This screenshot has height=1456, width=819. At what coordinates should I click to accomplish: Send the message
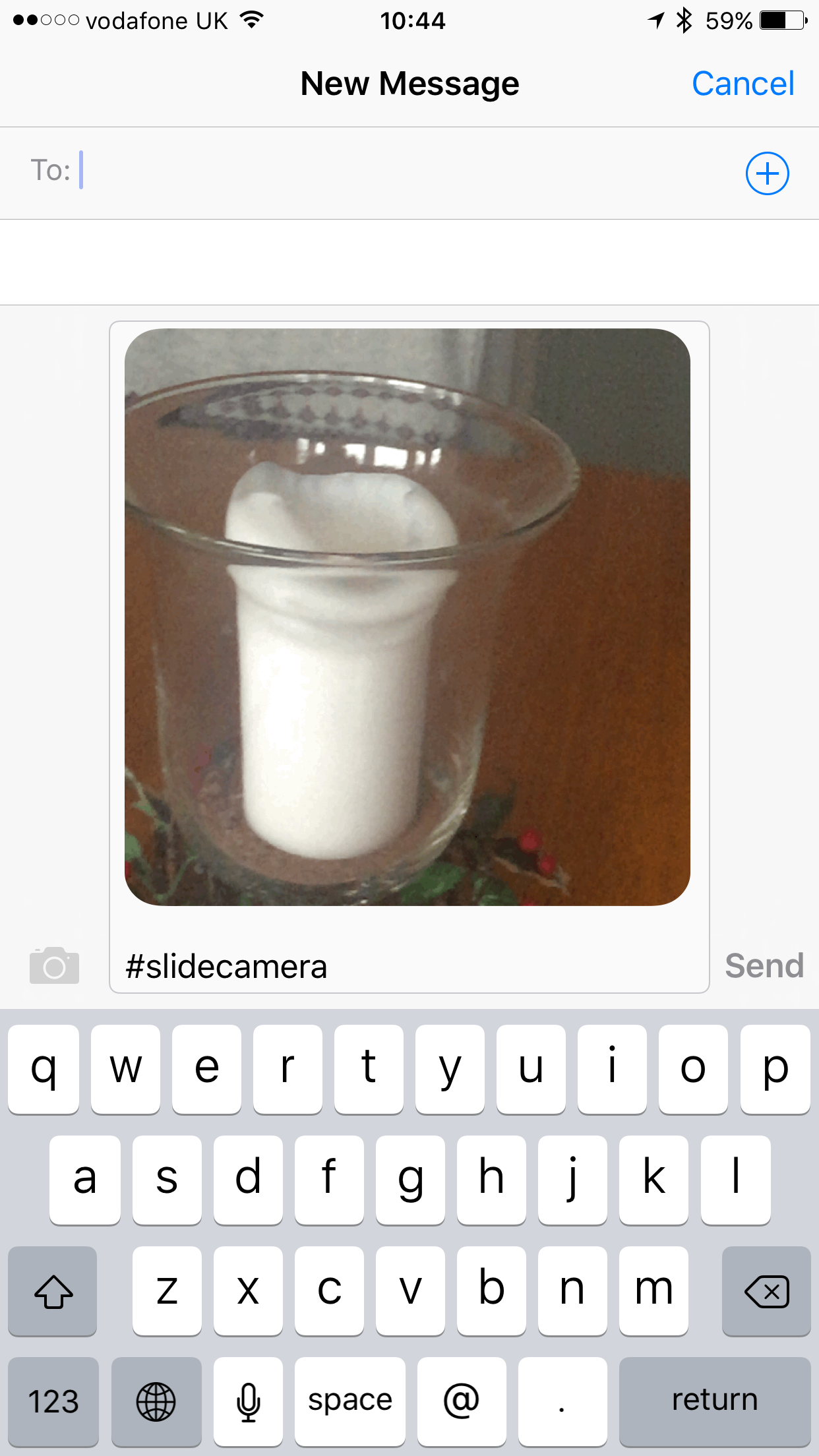pos(764,965)
